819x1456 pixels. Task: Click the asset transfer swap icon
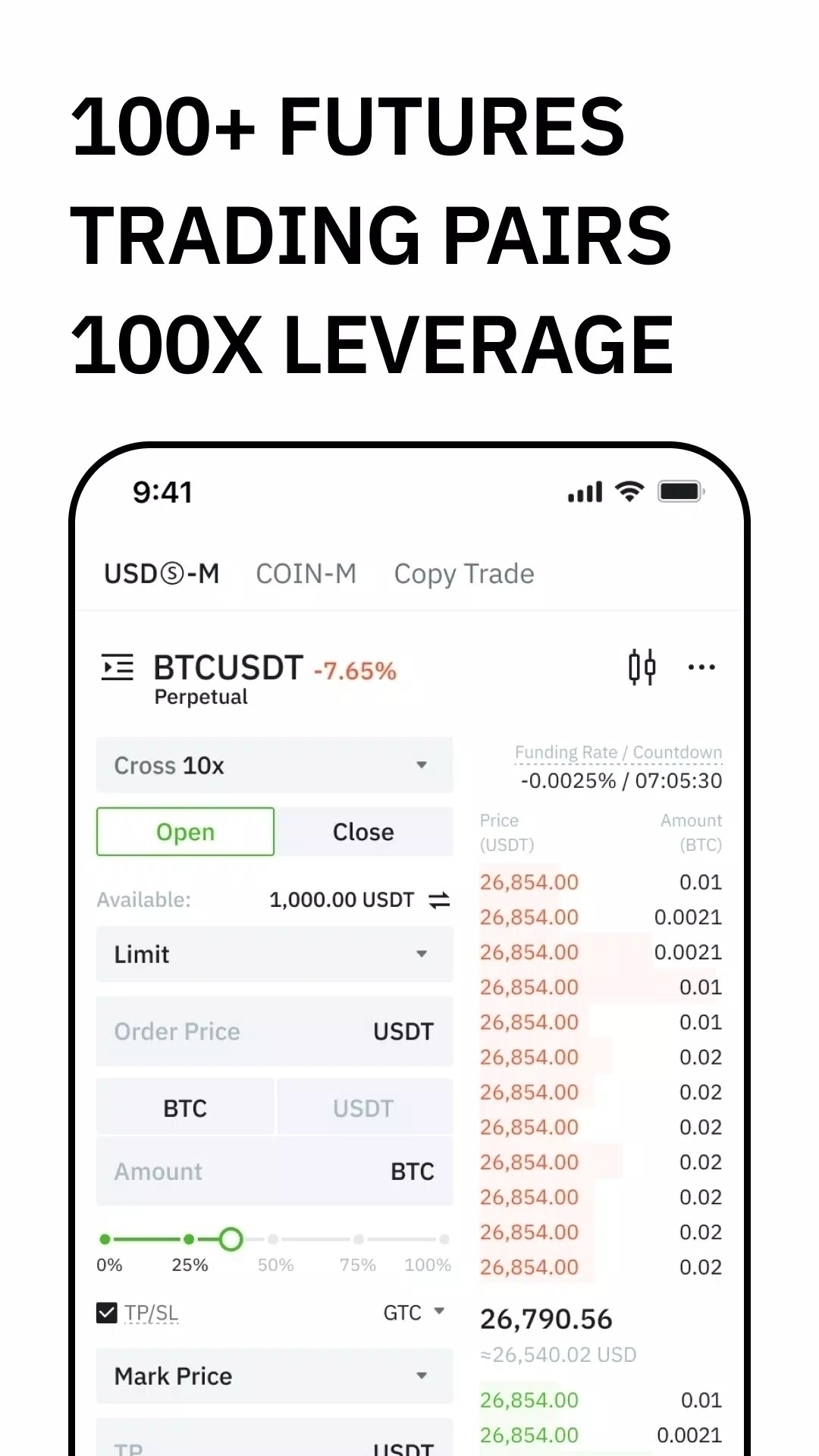click(x=438, y=899)
